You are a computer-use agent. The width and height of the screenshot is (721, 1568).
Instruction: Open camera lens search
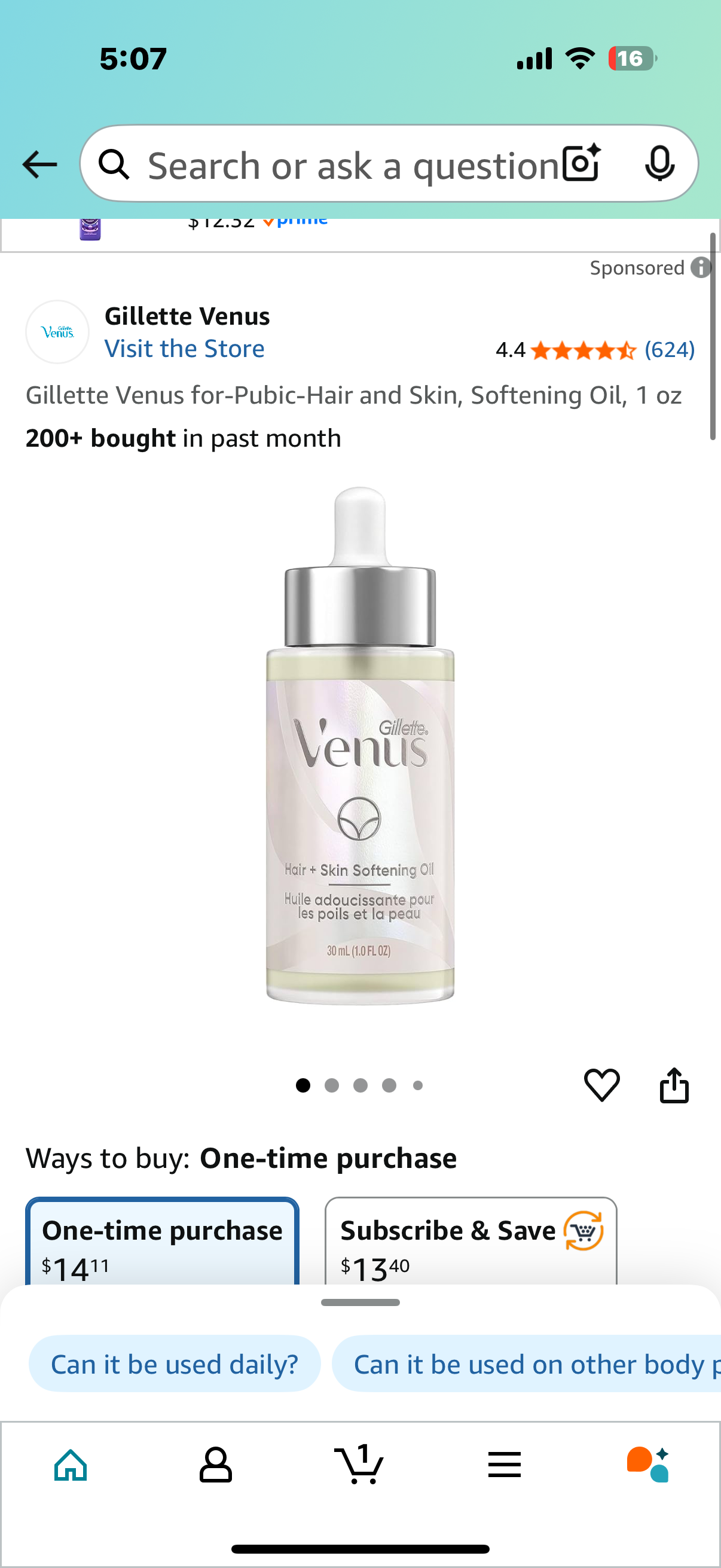[x=581, y=164]
